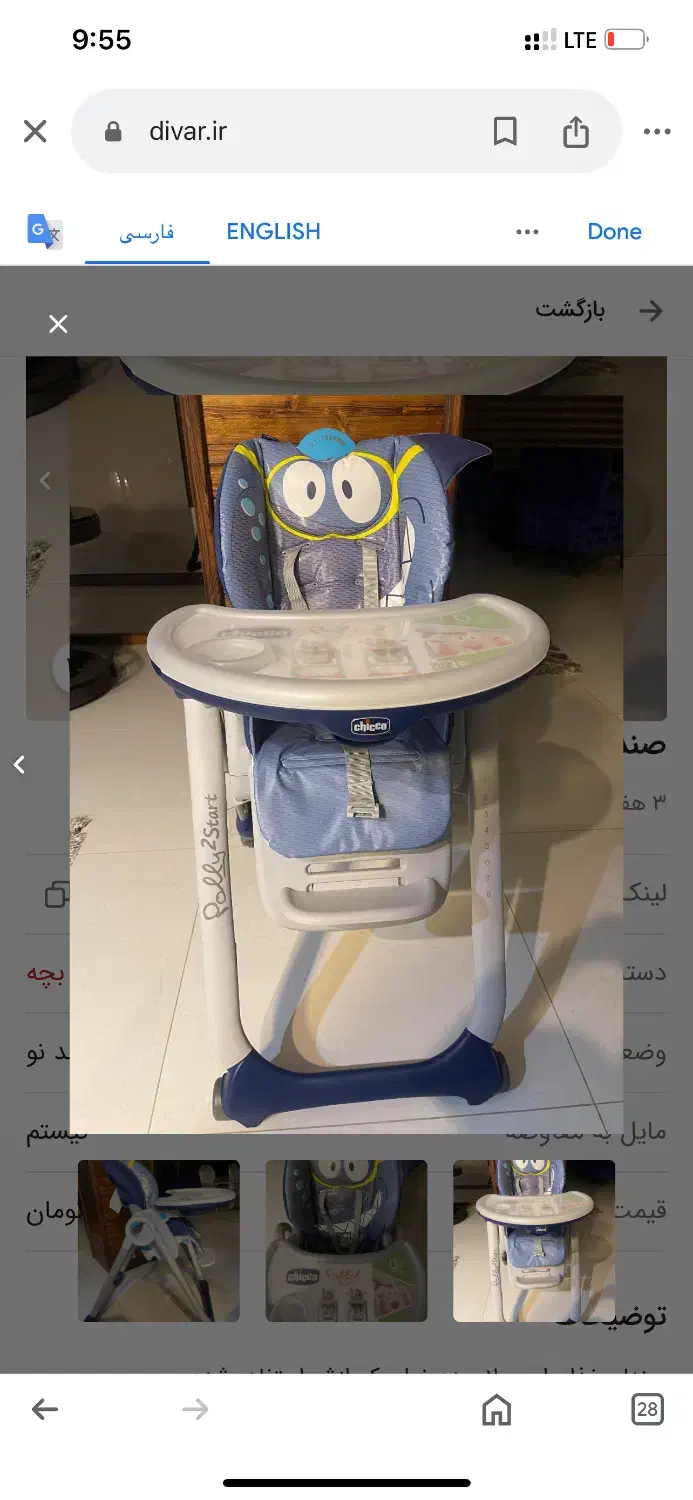Select the tray close-up thumbnail

click(x=346, y=1241)
